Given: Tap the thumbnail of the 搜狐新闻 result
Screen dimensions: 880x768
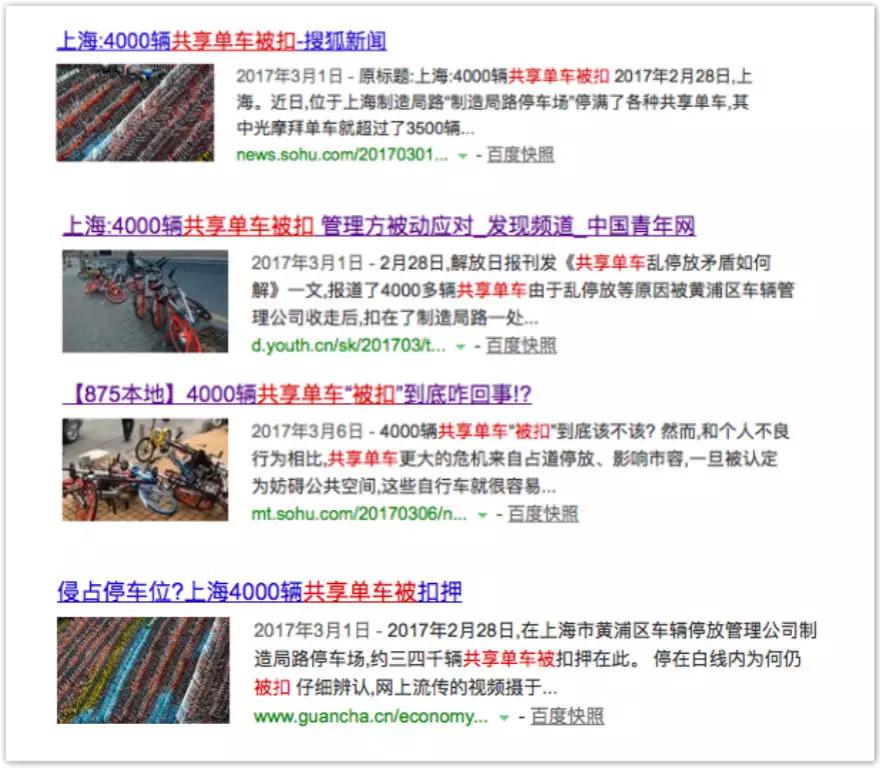Looking at the screenshot, I should [x=135, y=113].
